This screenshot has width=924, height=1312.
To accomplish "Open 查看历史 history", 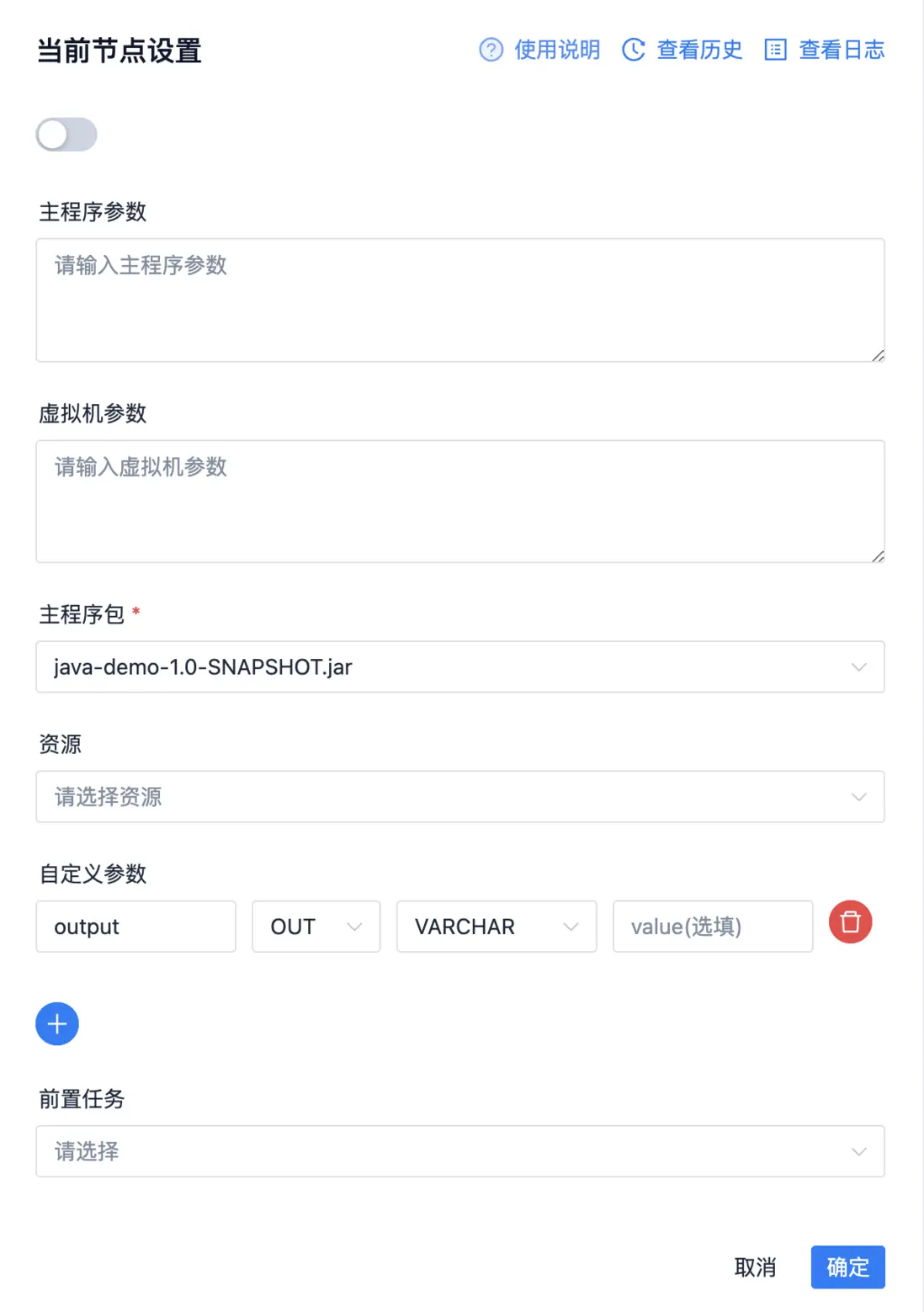I will tap(682, 50).
